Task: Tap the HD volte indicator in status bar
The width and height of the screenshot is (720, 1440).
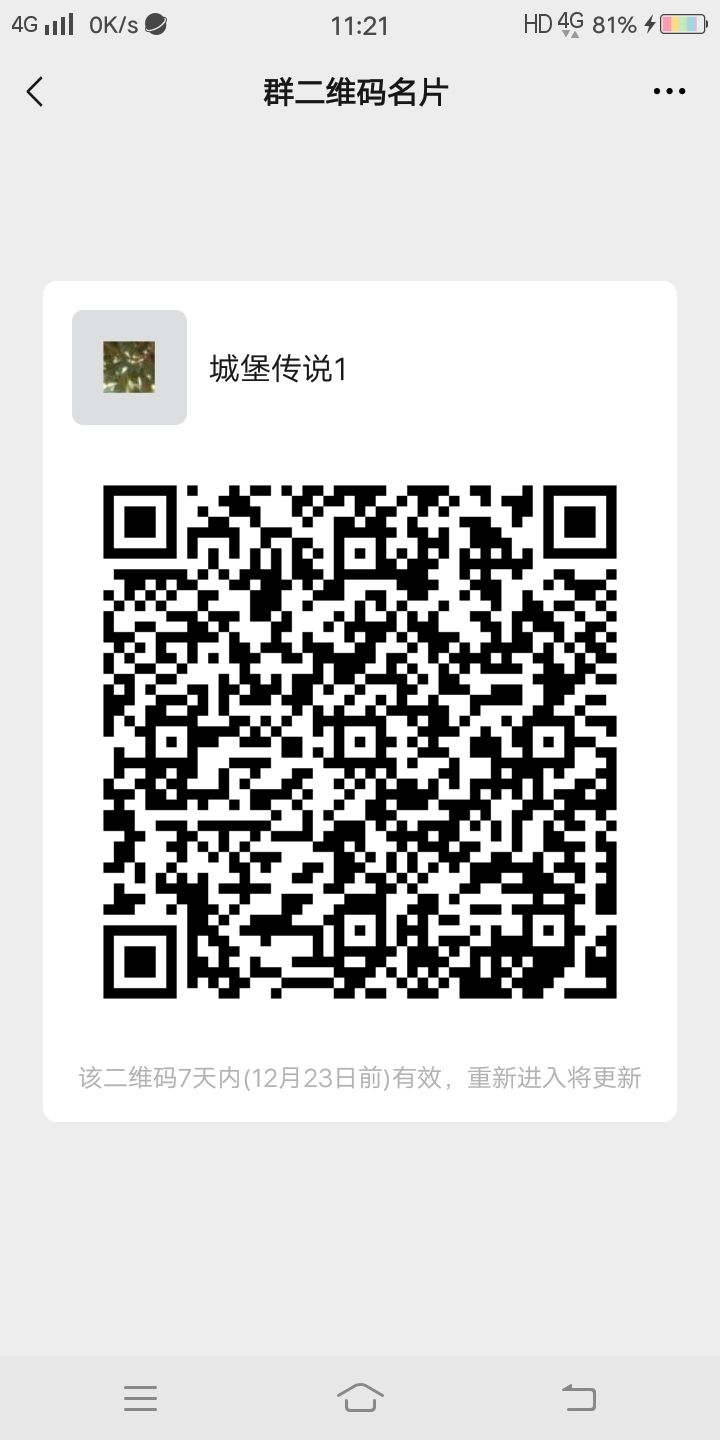Action: tap(537, 24)
